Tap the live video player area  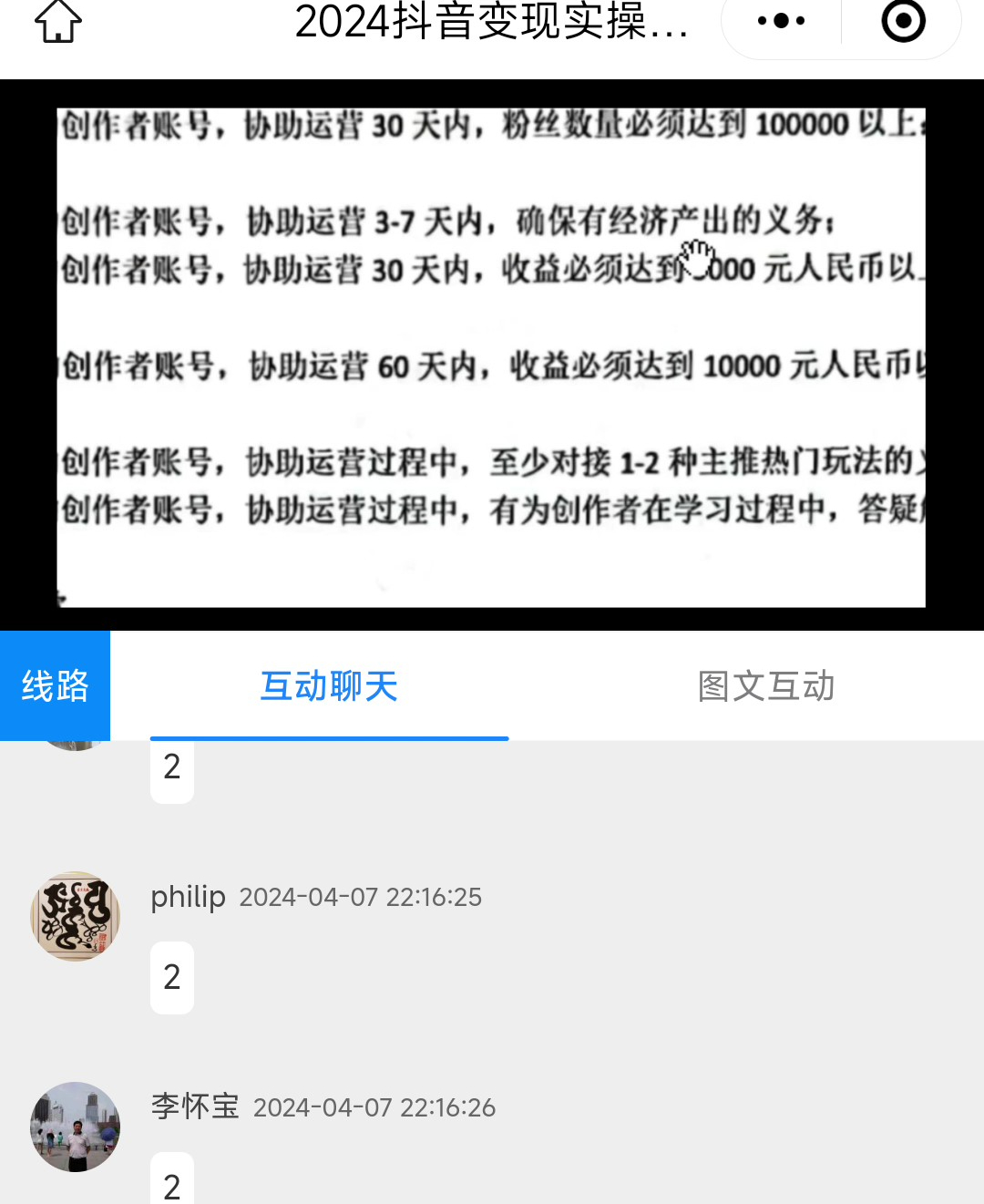(x=492, y=355)
